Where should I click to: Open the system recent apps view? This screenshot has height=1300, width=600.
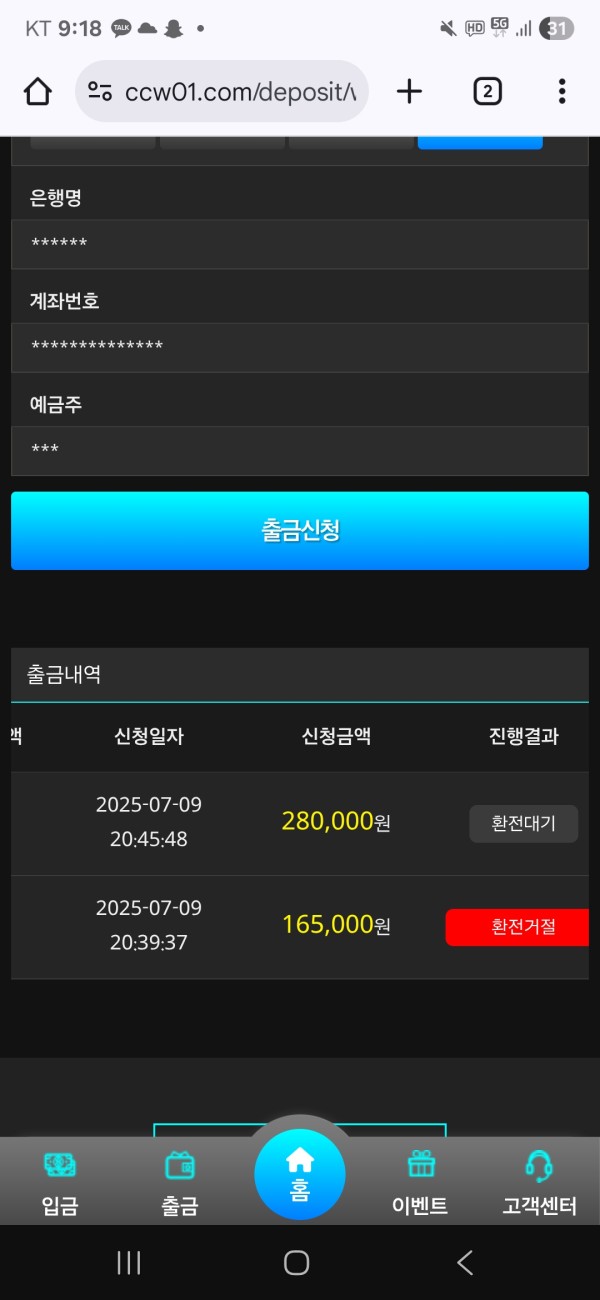point(129,1263)
